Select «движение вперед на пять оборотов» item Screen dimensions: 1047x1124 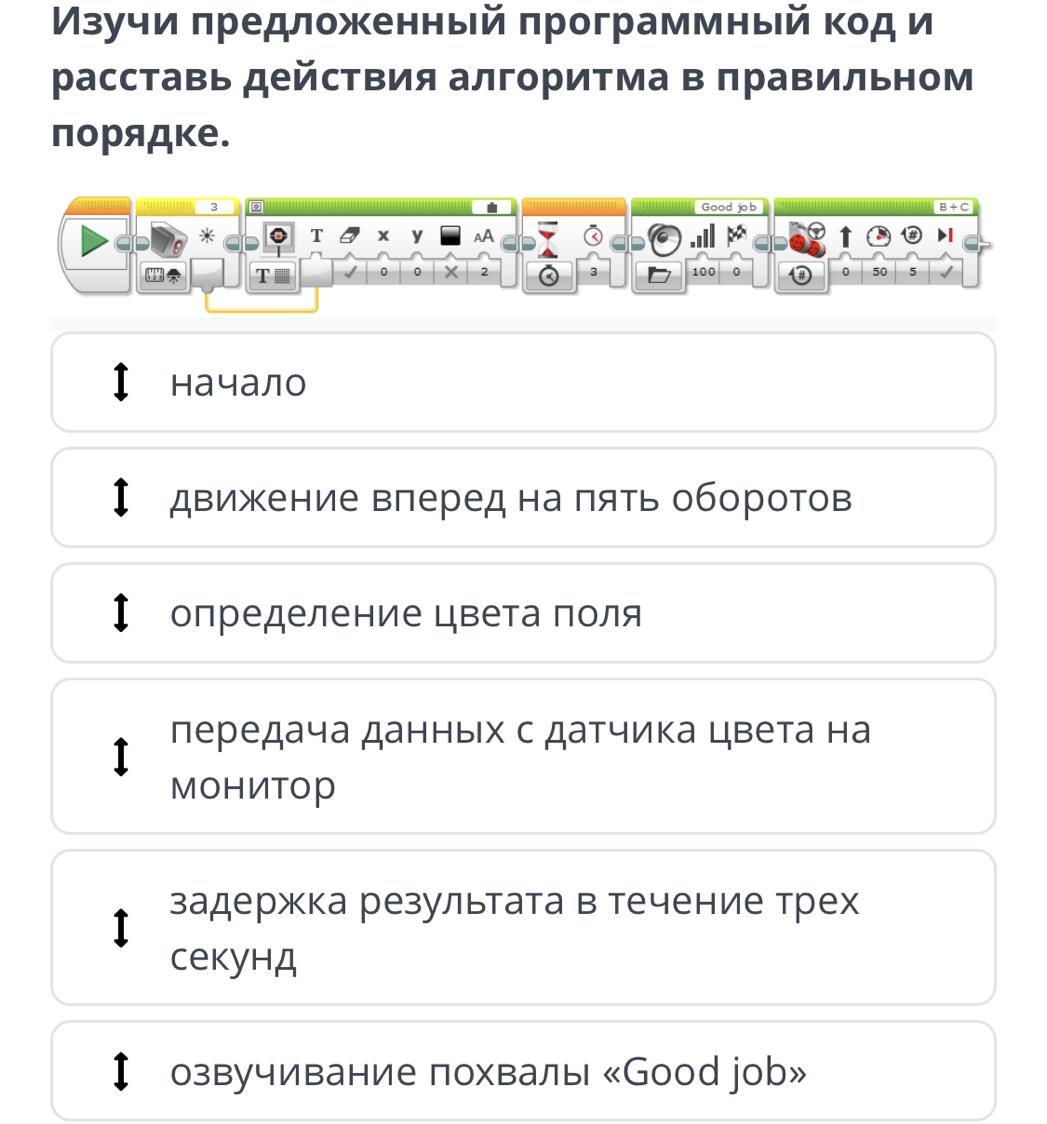tap(523, 497)
